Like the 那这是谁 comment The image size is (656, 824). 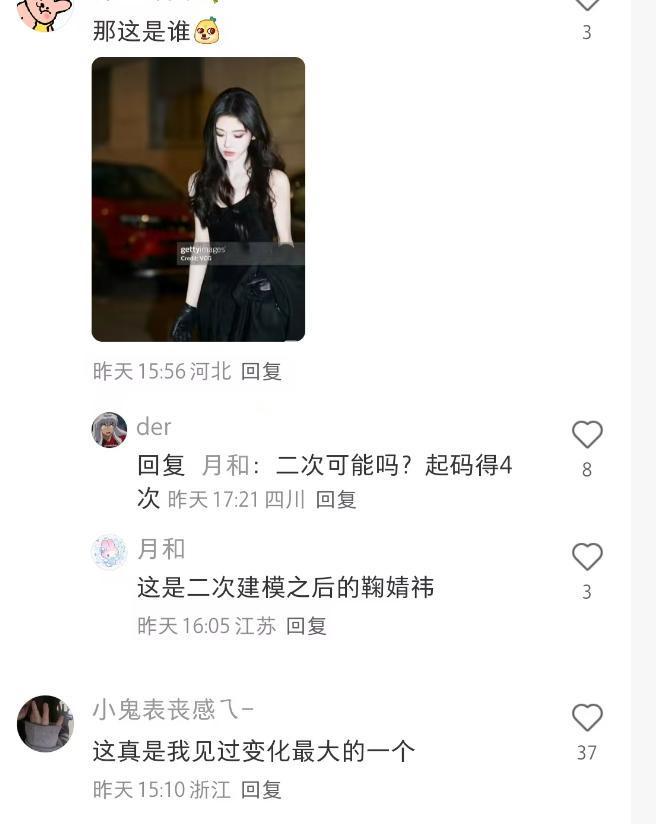point(587,5)
